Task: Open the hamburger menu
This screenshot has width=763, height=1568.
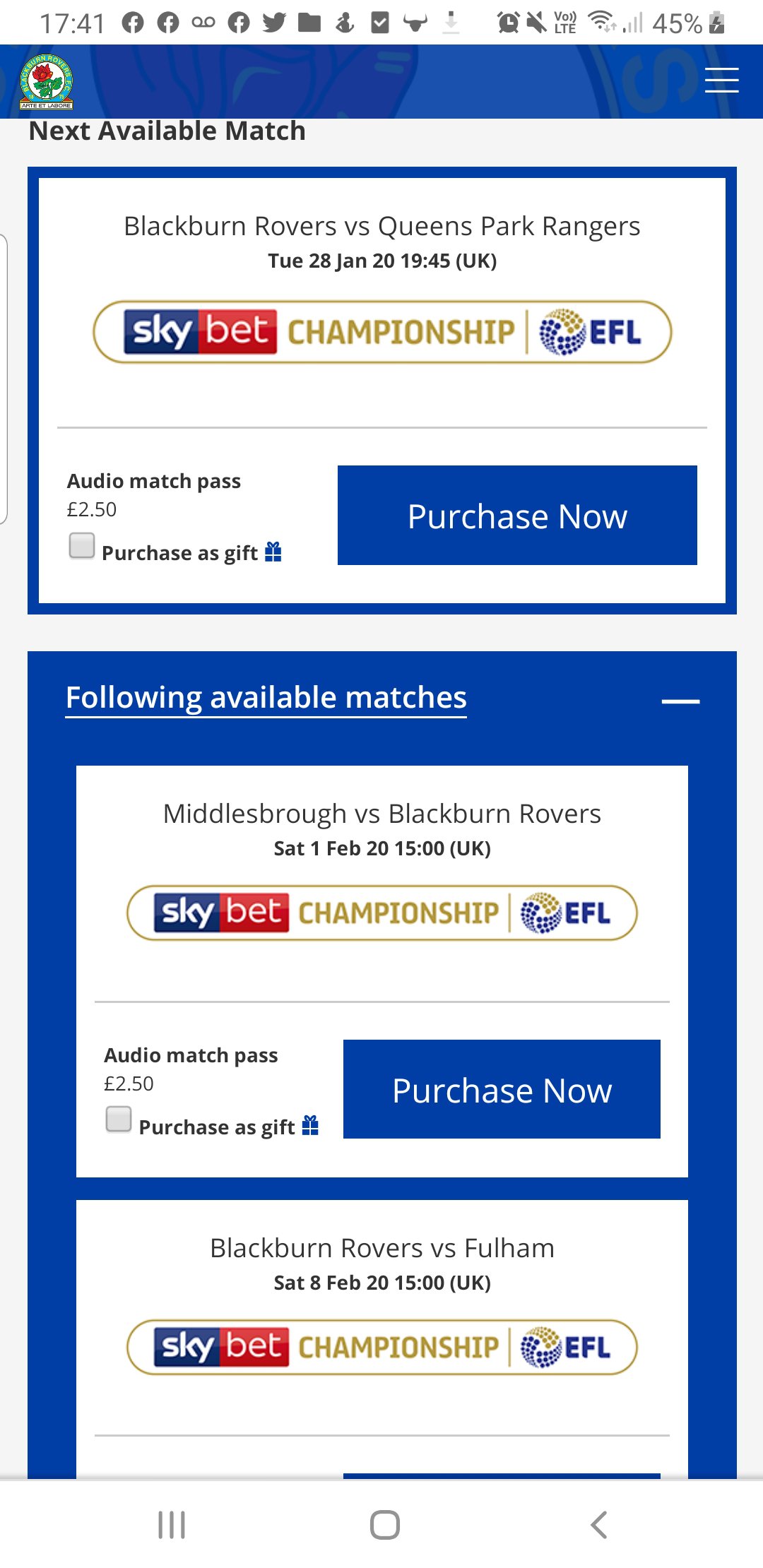Action: coord(721,80)
